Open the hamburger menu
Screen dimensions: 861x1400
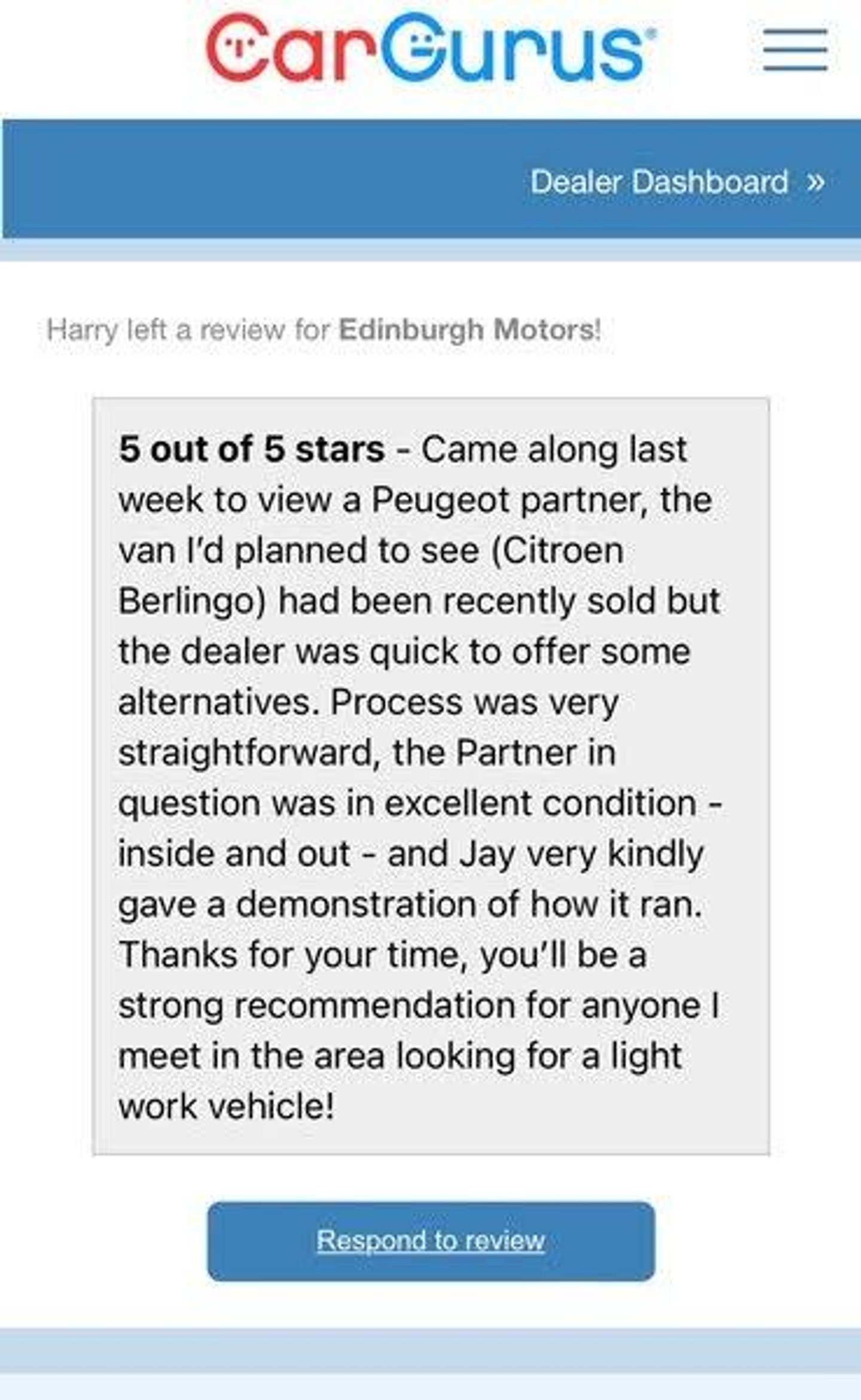pos(795,50)
